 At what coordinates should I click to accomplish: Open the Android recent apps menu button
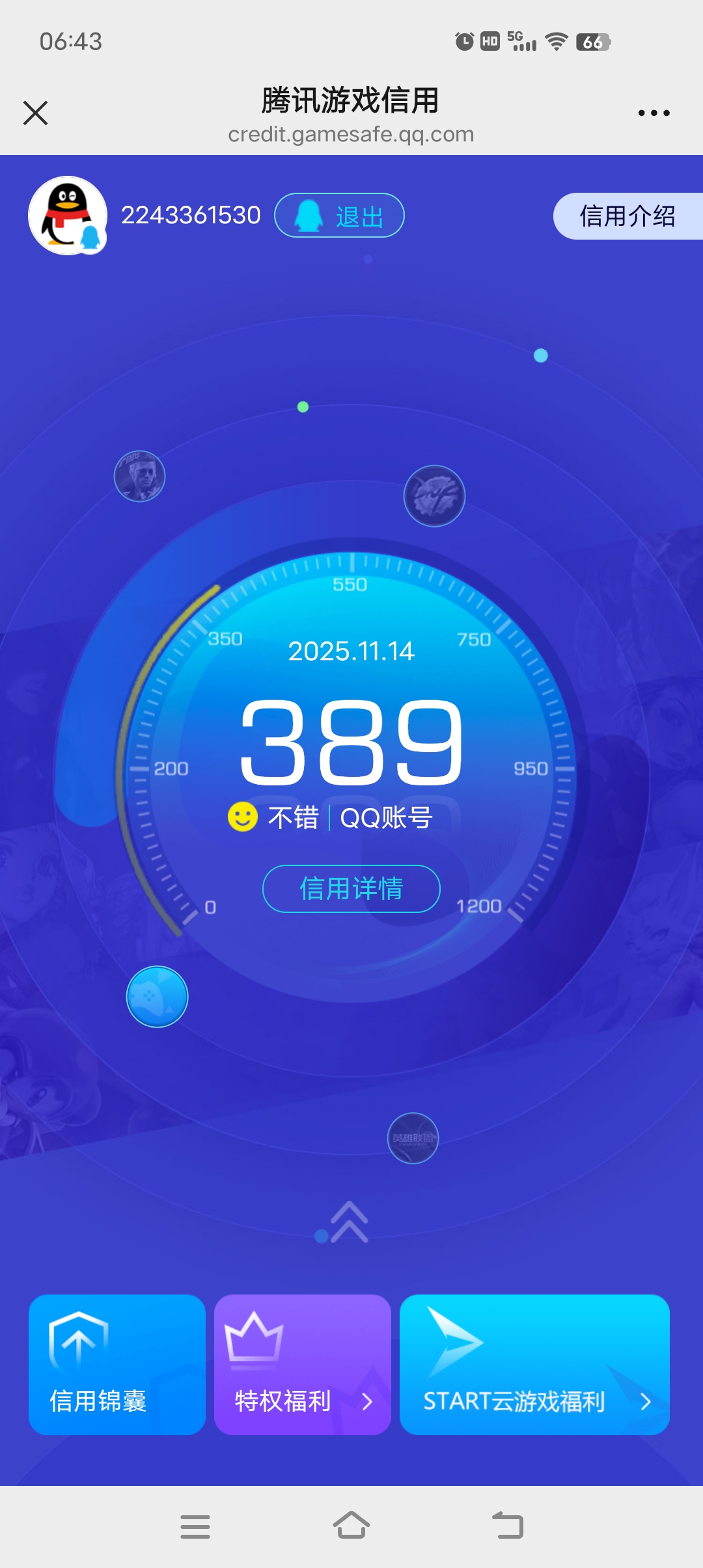point(195,1526)
